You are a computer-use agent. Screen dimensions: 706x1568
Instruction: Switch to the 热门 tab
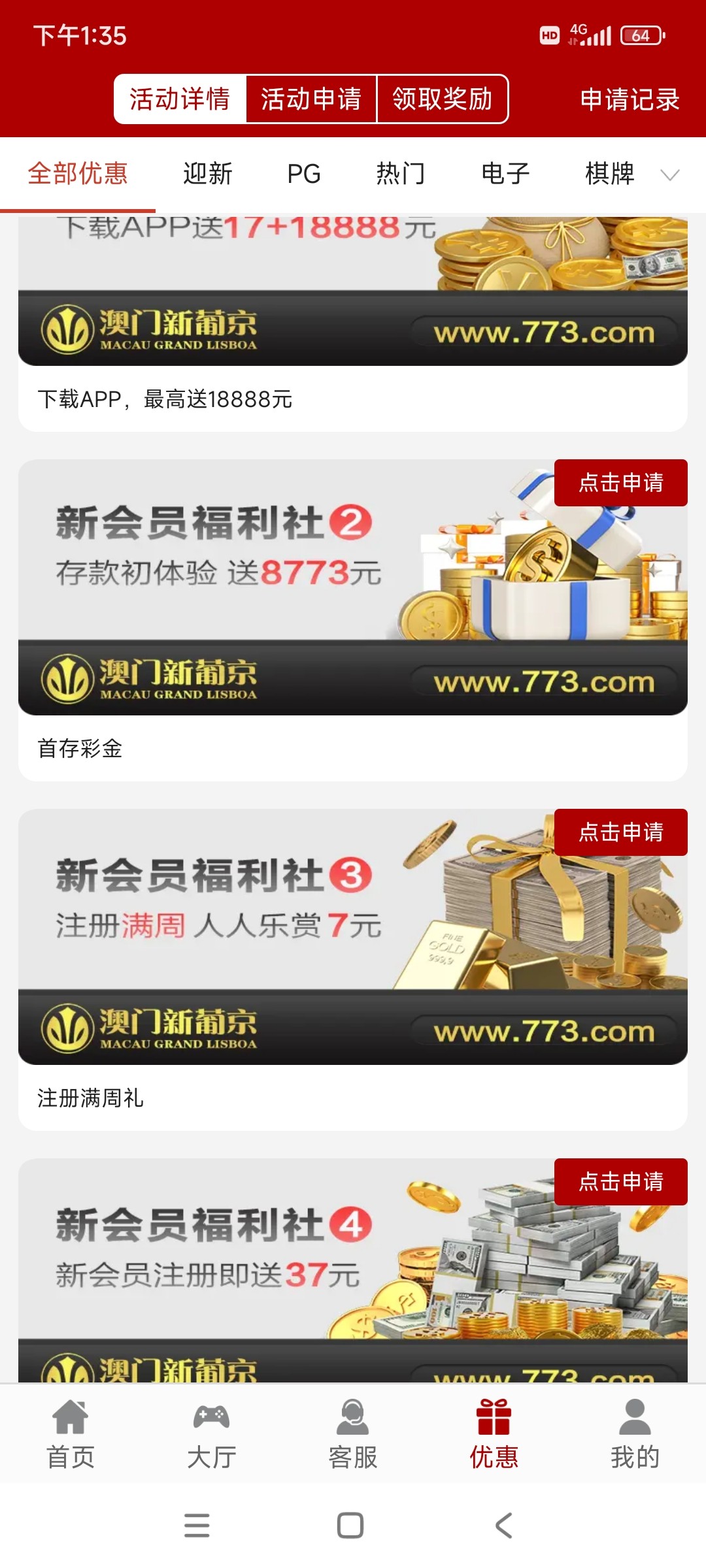pos(401,174)
